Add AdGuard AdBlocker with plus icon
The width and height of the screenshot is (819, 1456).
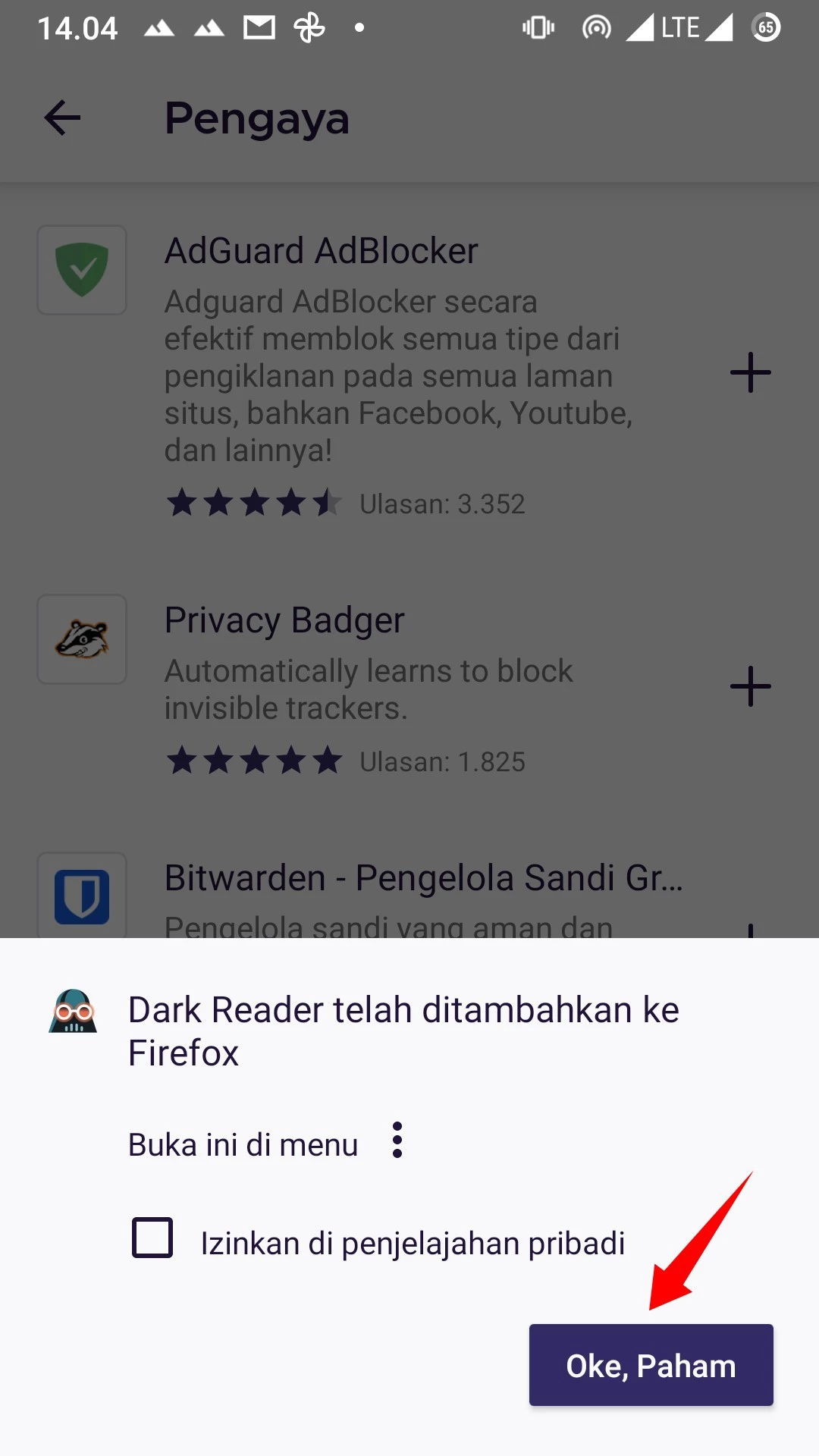(749, 372)
